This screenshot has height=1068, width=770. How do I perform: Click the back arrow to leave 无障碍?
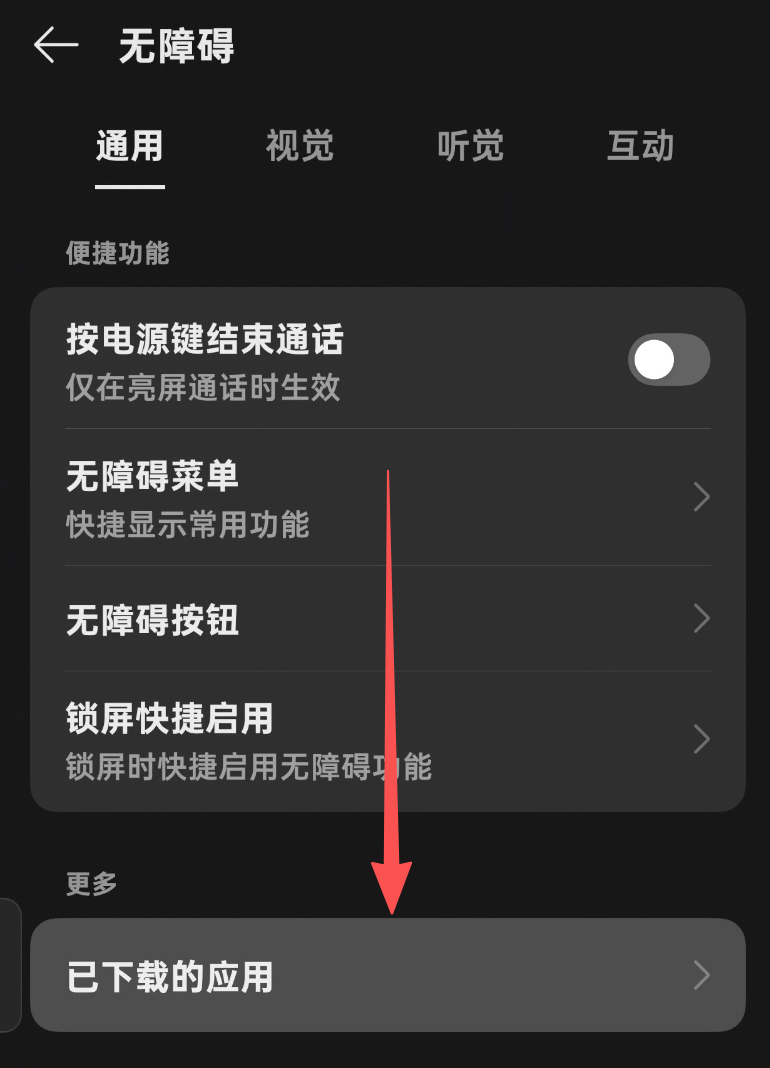click(x=55, y=45)
